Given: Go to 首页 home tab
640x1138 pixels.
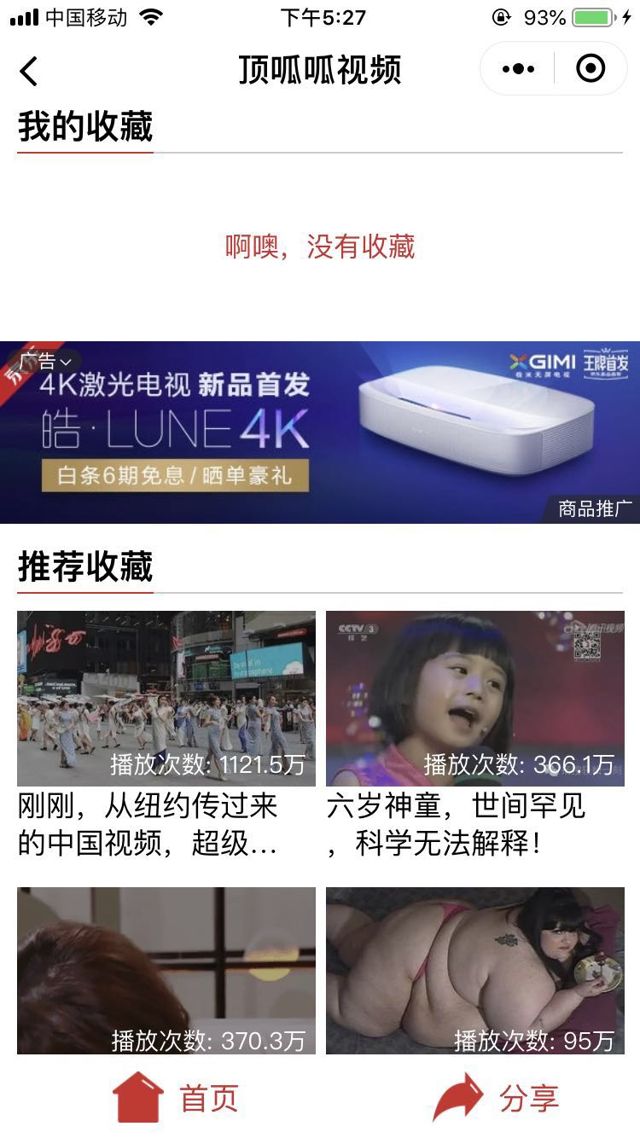Looking at the screenshot, I should [x=176, y=1098].
